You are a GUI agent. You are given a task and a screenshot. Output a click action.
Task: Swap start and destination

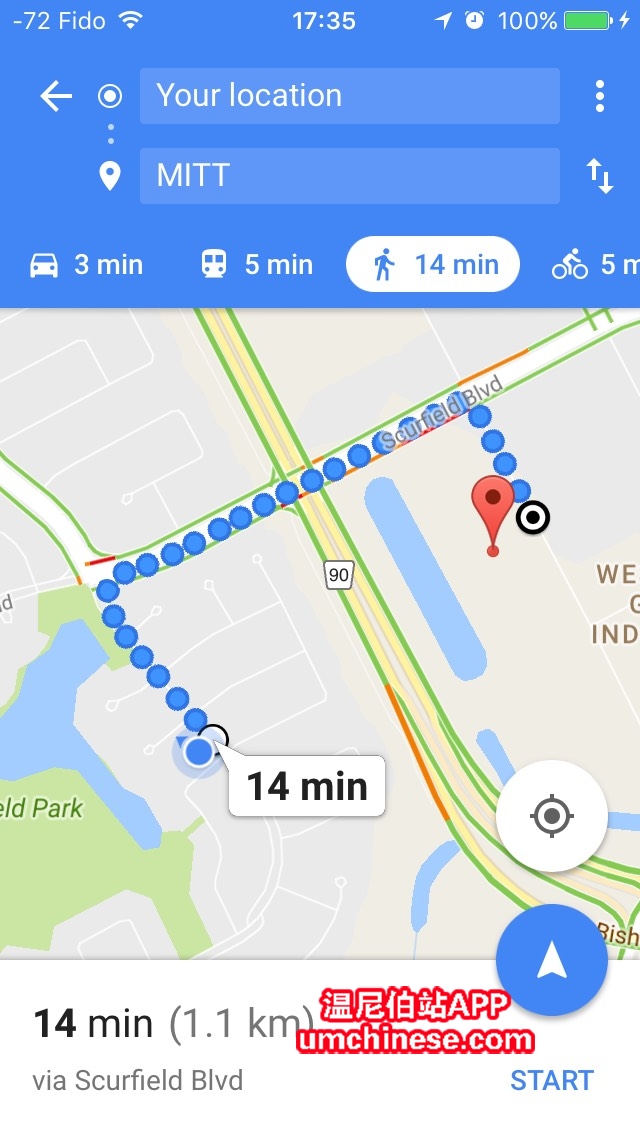(x=599, y=176)
